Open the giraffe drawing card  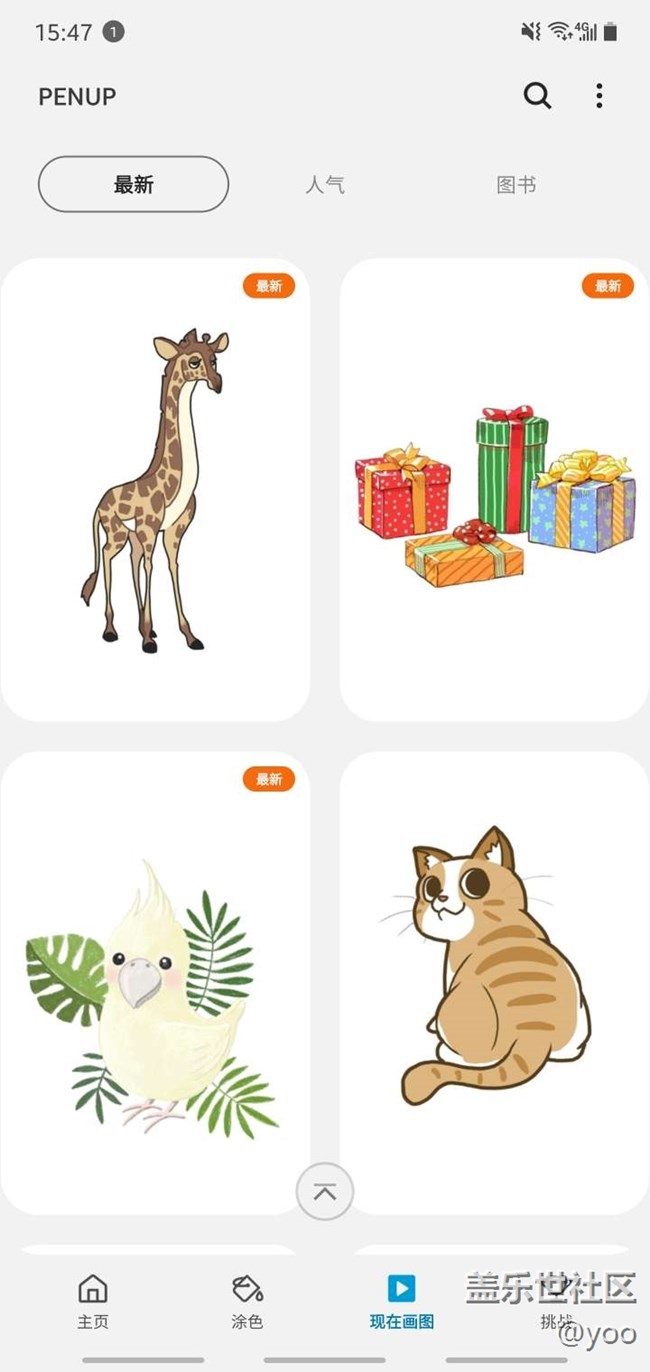155,489
